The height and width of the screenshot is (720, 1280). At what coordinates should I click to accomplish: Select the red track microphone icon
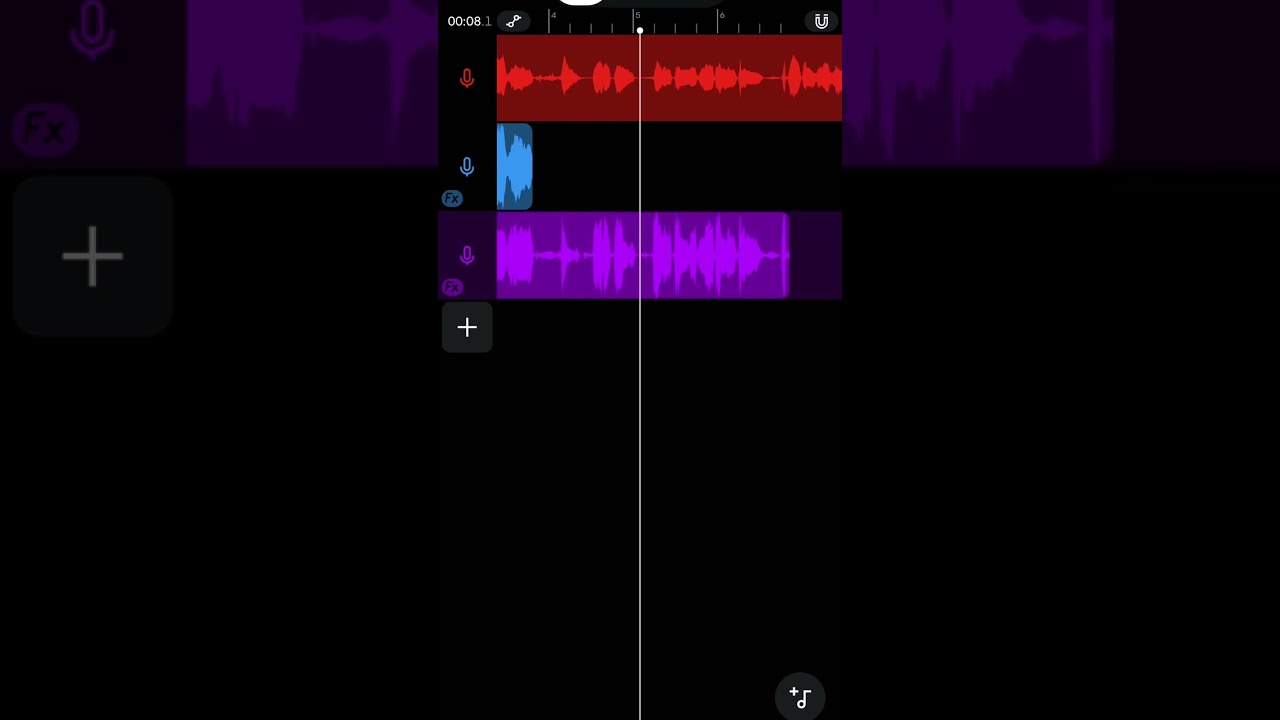tap(467, 78)
